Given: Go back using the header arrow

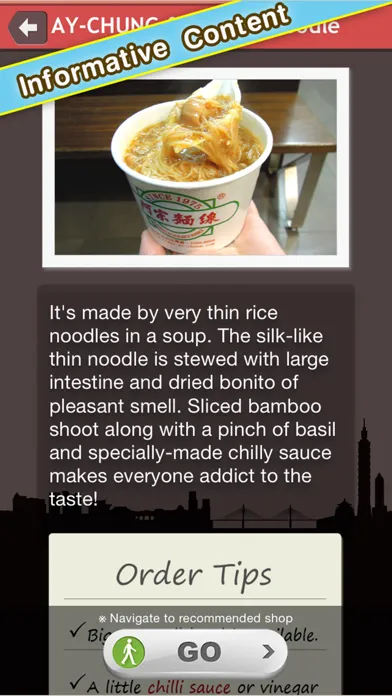Looking at the screenshot, I should coord(28,28).
